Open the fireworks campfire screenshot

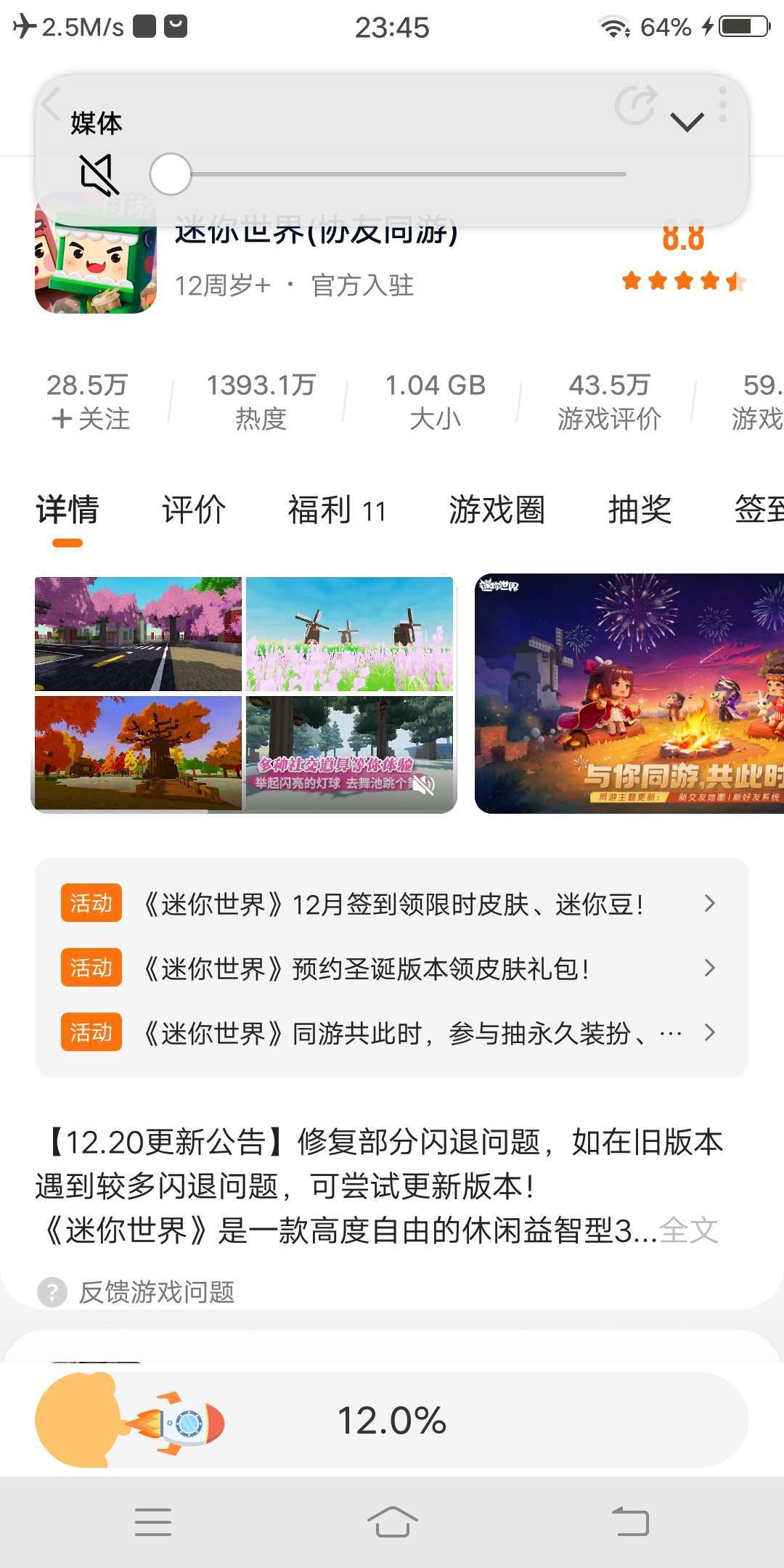(x=629, y=693)
